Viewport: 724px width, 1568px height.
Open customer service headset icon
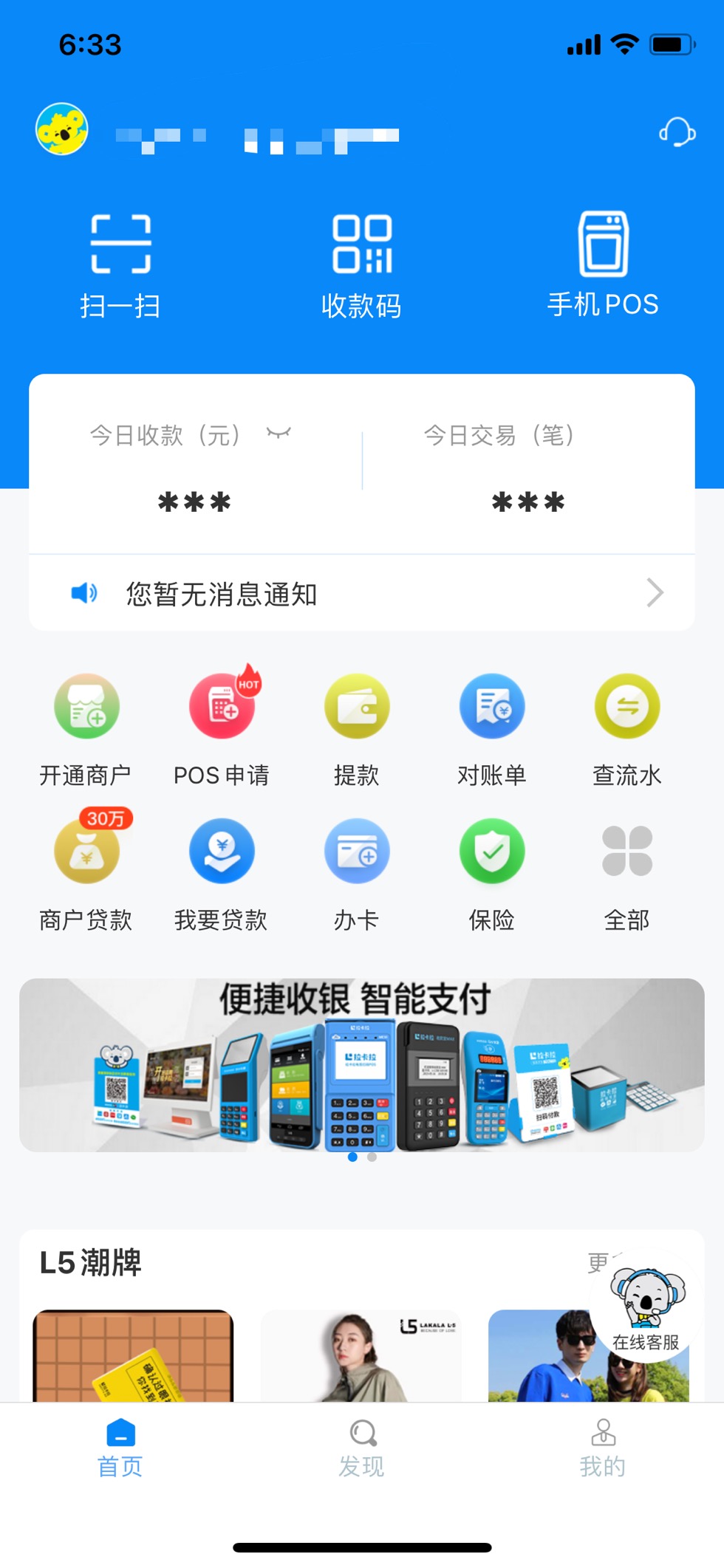click(677, 133)
